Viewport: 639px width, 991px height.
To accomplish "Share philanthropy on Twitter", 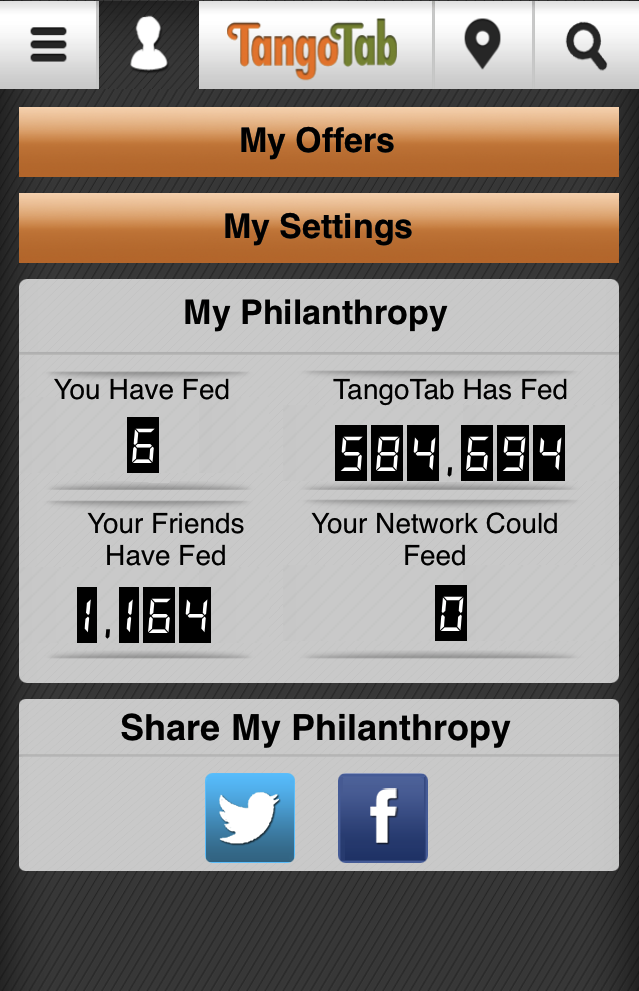I will (250, 817).
